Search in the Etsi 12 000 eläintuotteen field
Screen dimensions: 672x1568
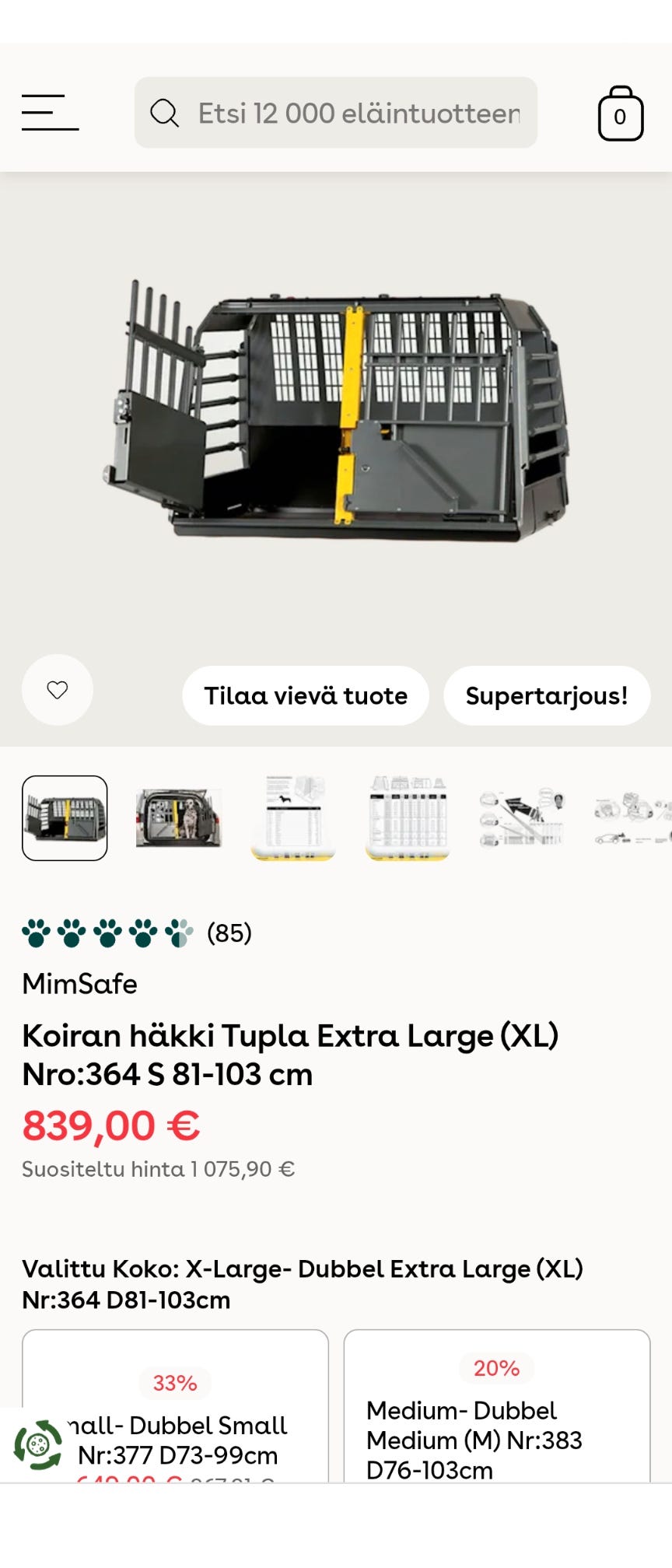[358, 113]
